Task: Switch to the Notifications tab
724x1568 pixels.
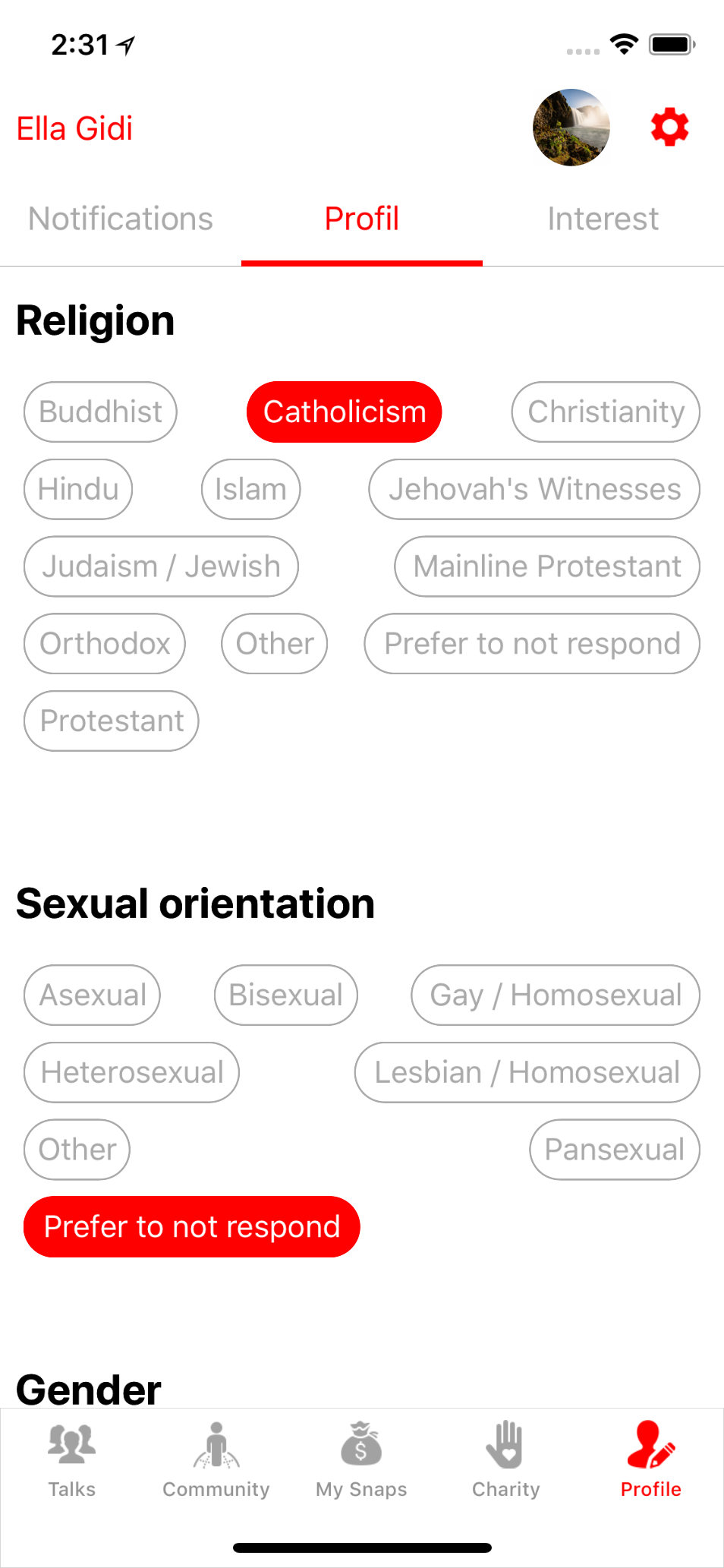Action: coord(121,219)
